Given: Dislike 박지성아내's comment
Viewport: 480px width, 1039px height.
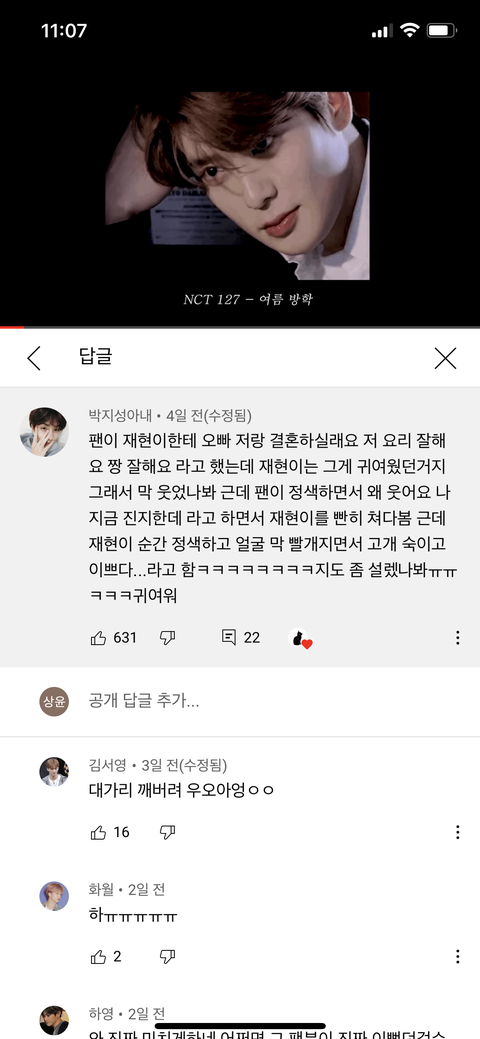Looking at the screenshot, I should (x=168, y=638).
